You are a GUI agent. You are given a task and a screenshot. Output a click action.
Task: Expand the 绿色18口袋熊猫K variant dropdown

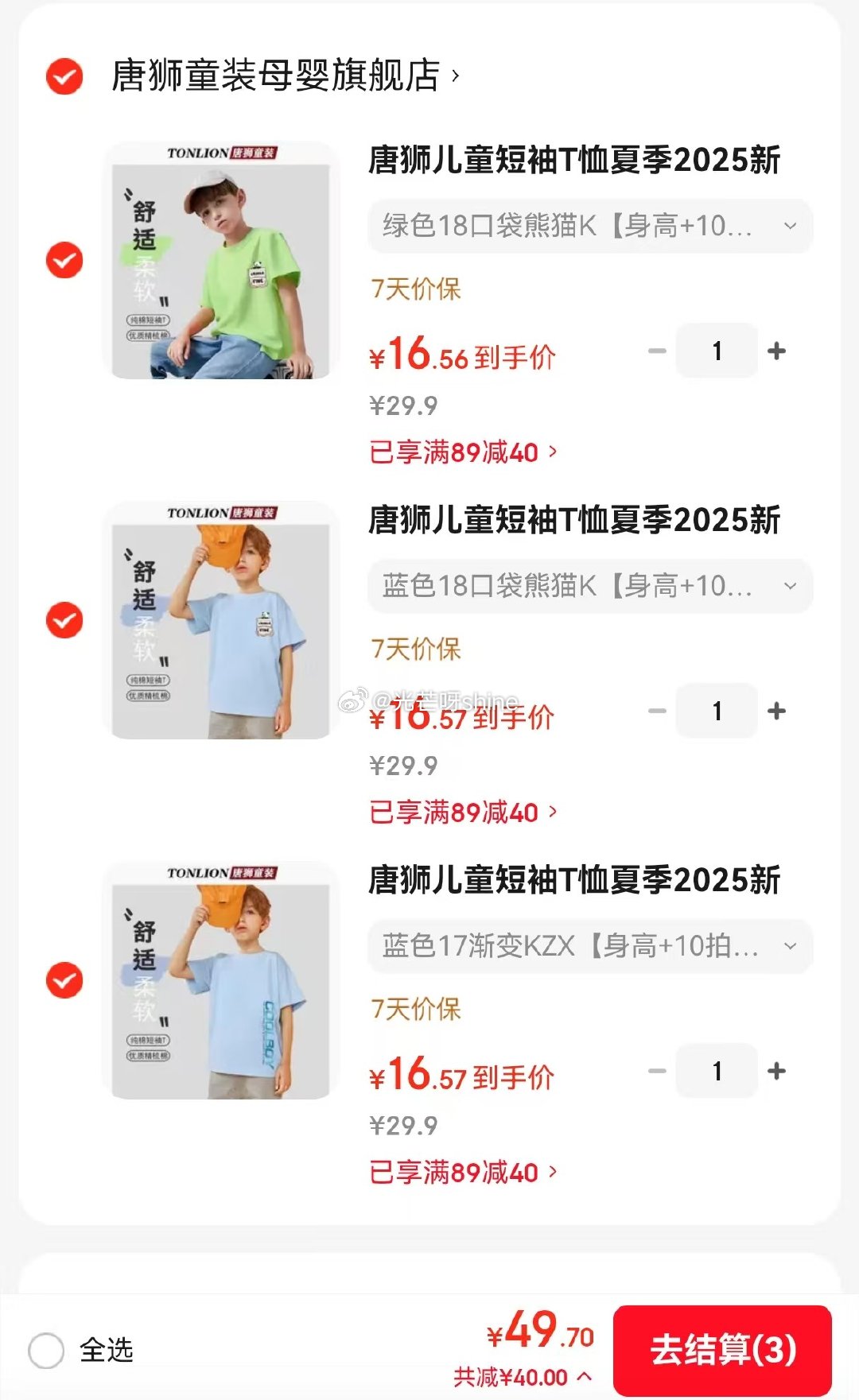point(589,227)
